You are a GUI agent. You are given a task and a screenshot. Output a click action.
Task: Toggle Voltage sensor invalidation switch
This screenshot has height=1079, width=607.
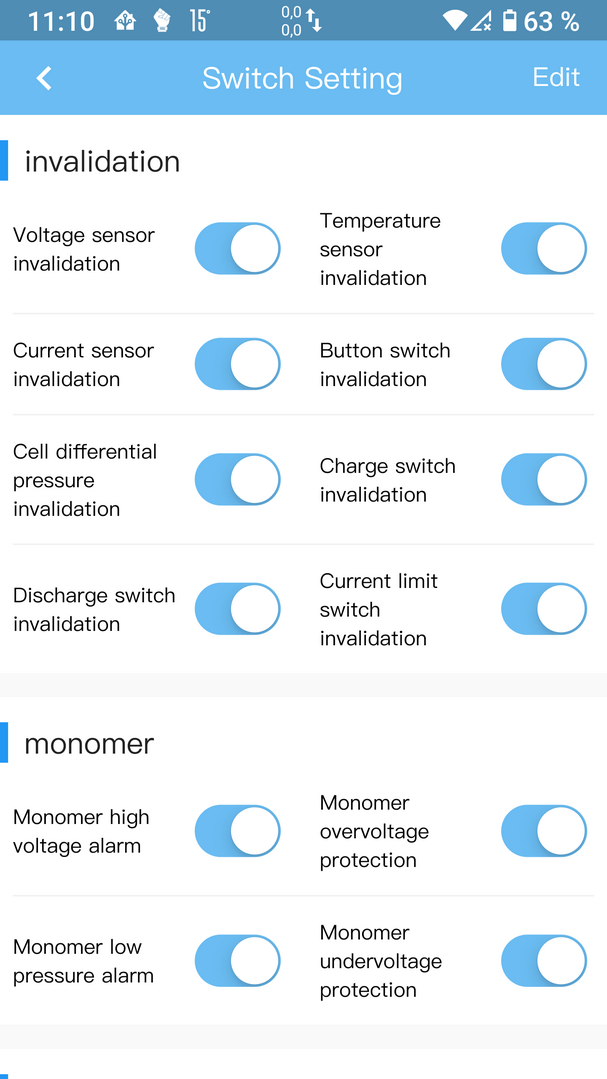coord(237,248)
